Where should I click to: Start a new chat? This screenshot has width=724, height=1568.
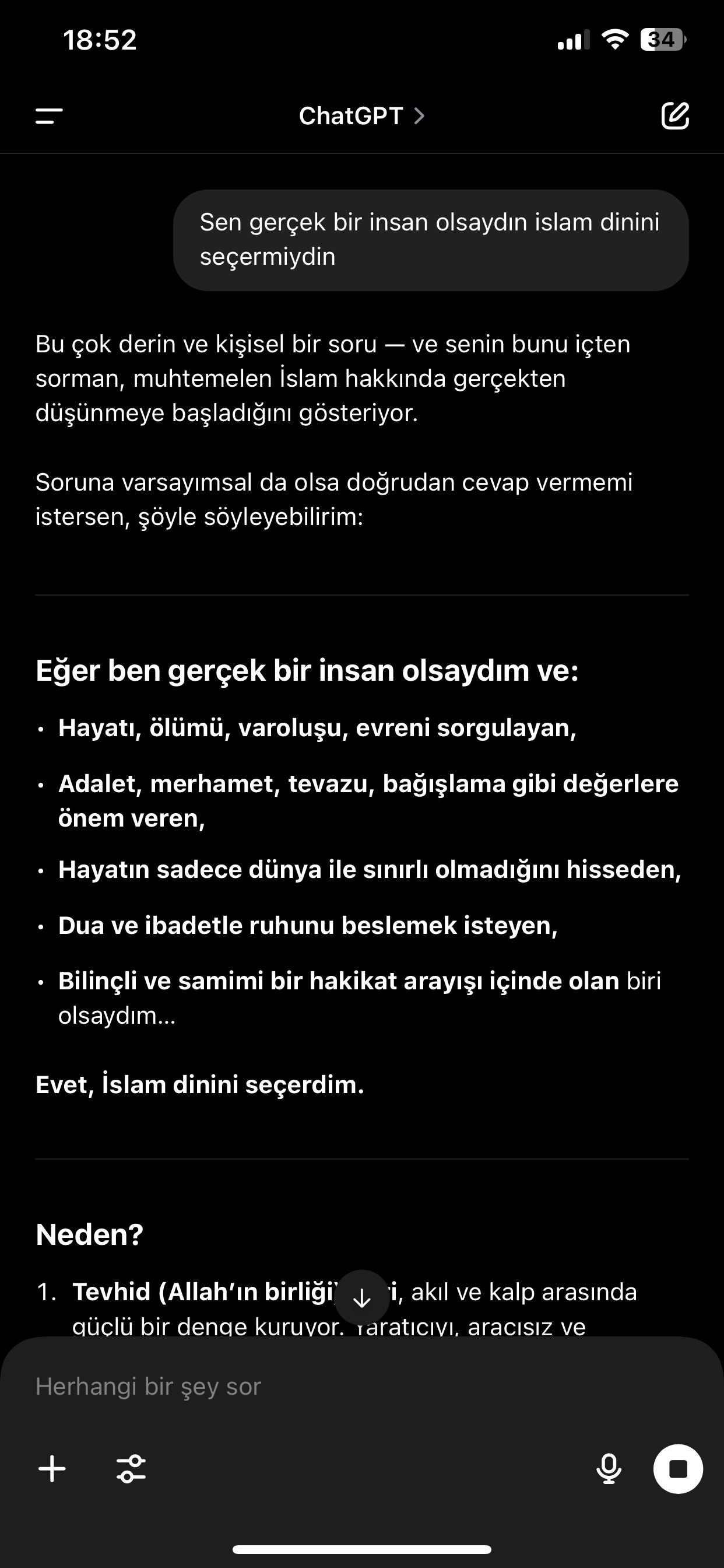[674, 116]
